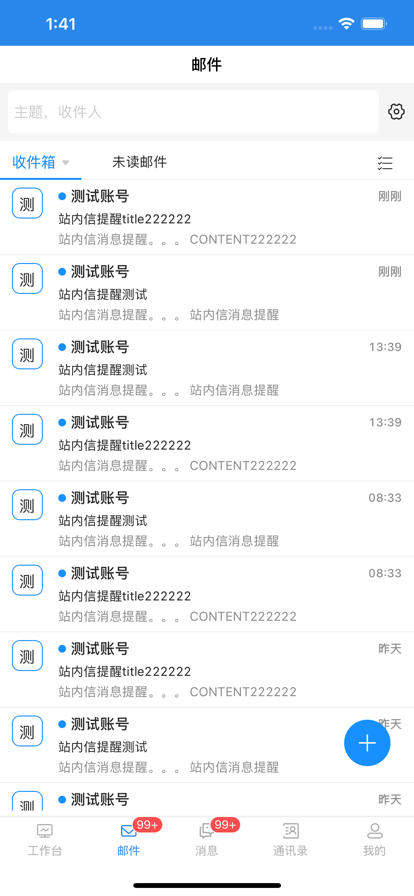Viewport: 414px width, 896px height.
Task: Switch to the 通讯录 tab
Action: [290, 839]
